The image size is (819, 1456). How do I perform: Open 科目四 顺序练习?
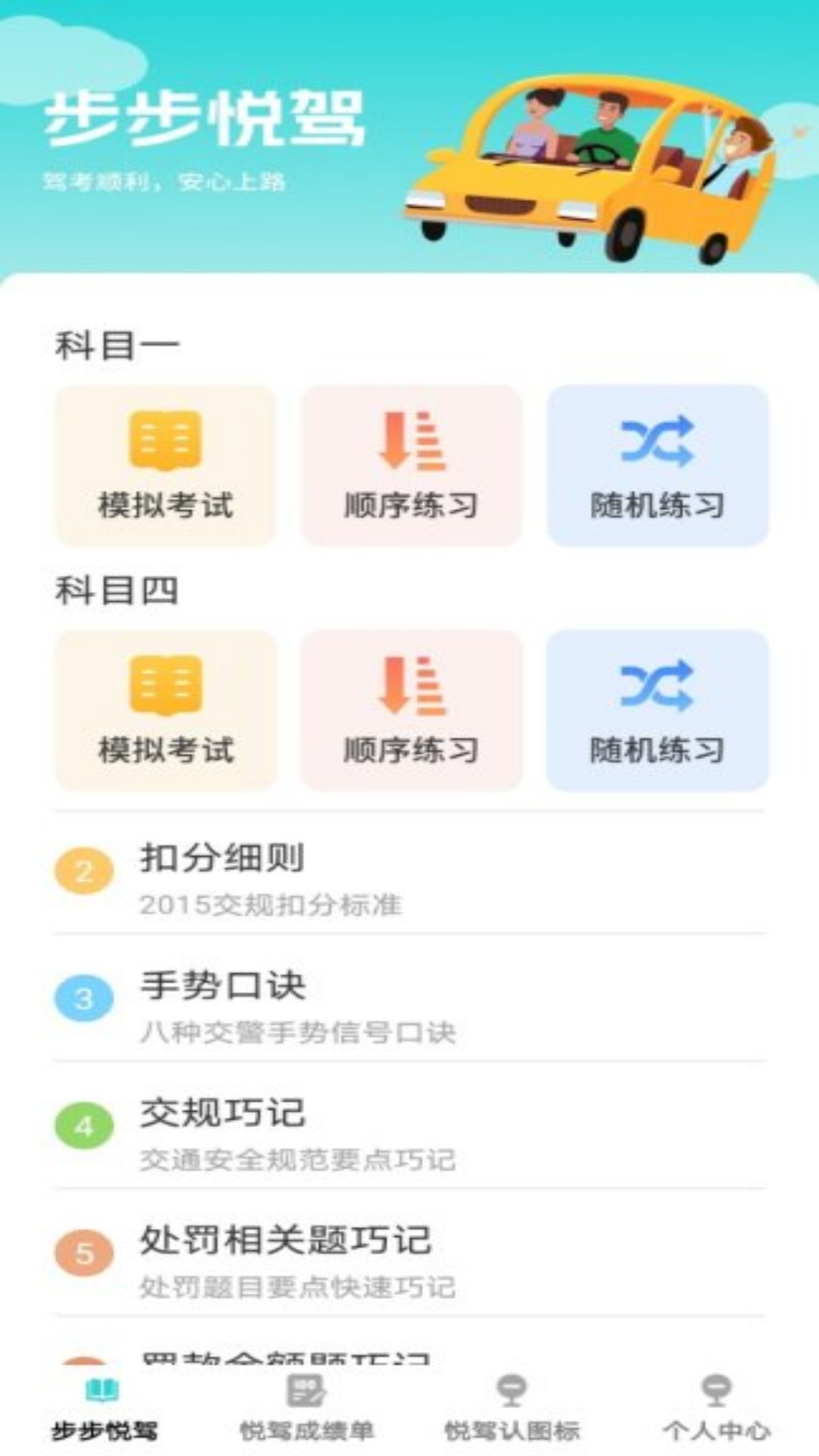tap(411, 710)
